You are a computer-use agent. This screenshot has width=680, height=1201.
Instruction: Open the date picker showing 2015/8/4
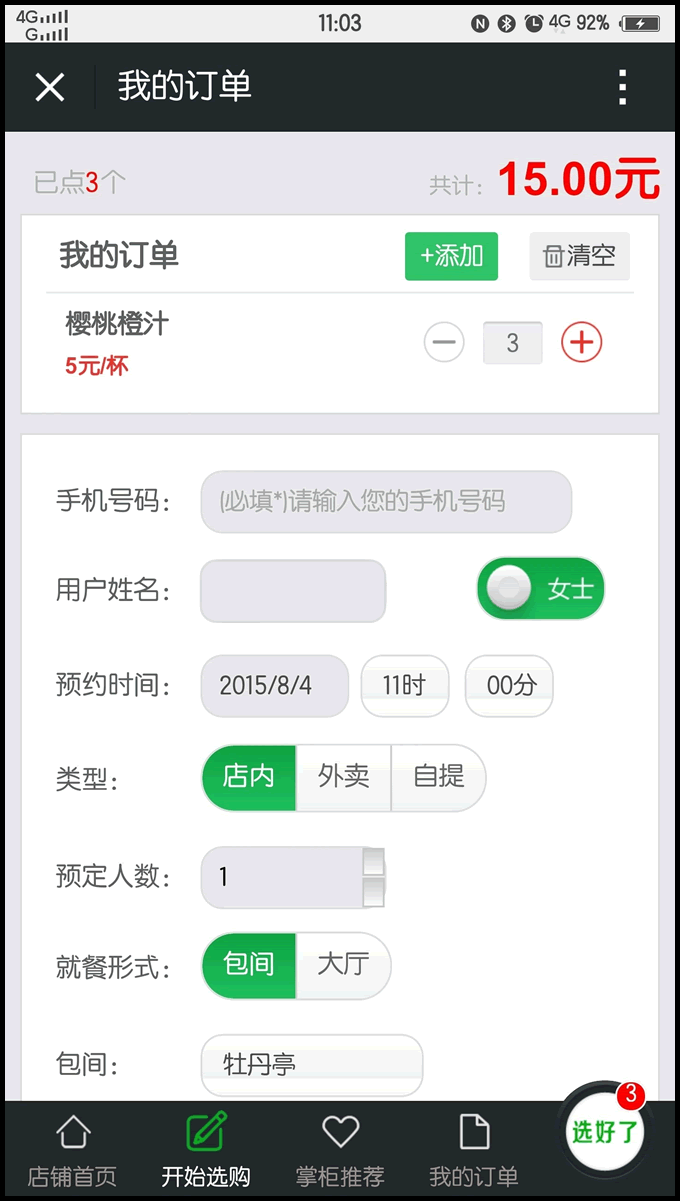pos(275,685)
